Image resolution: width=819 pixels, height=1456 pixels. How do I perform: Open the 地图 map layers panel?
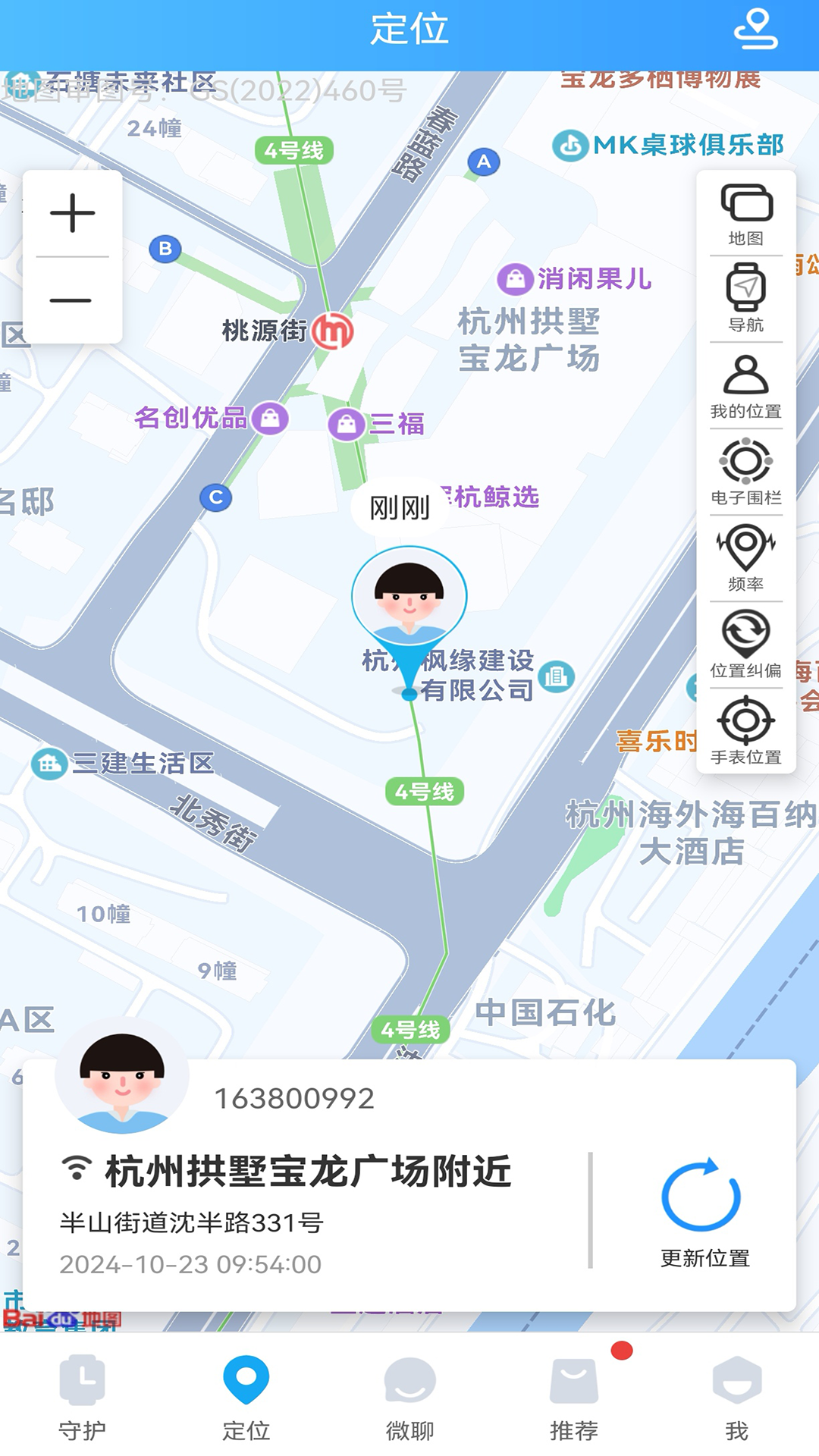[x=745, y=216]
